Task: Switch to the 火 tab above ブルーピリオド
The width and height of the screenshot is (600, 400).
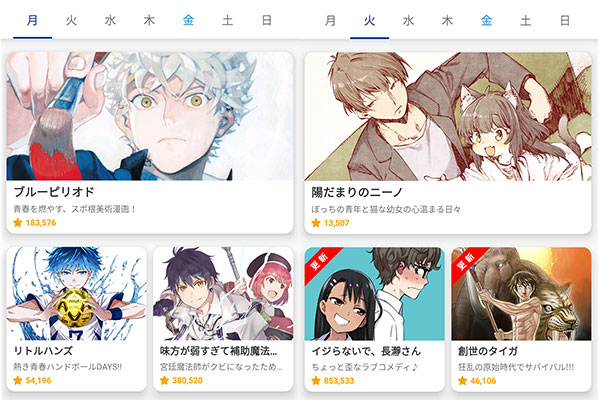Action: [x=71, y=20]
